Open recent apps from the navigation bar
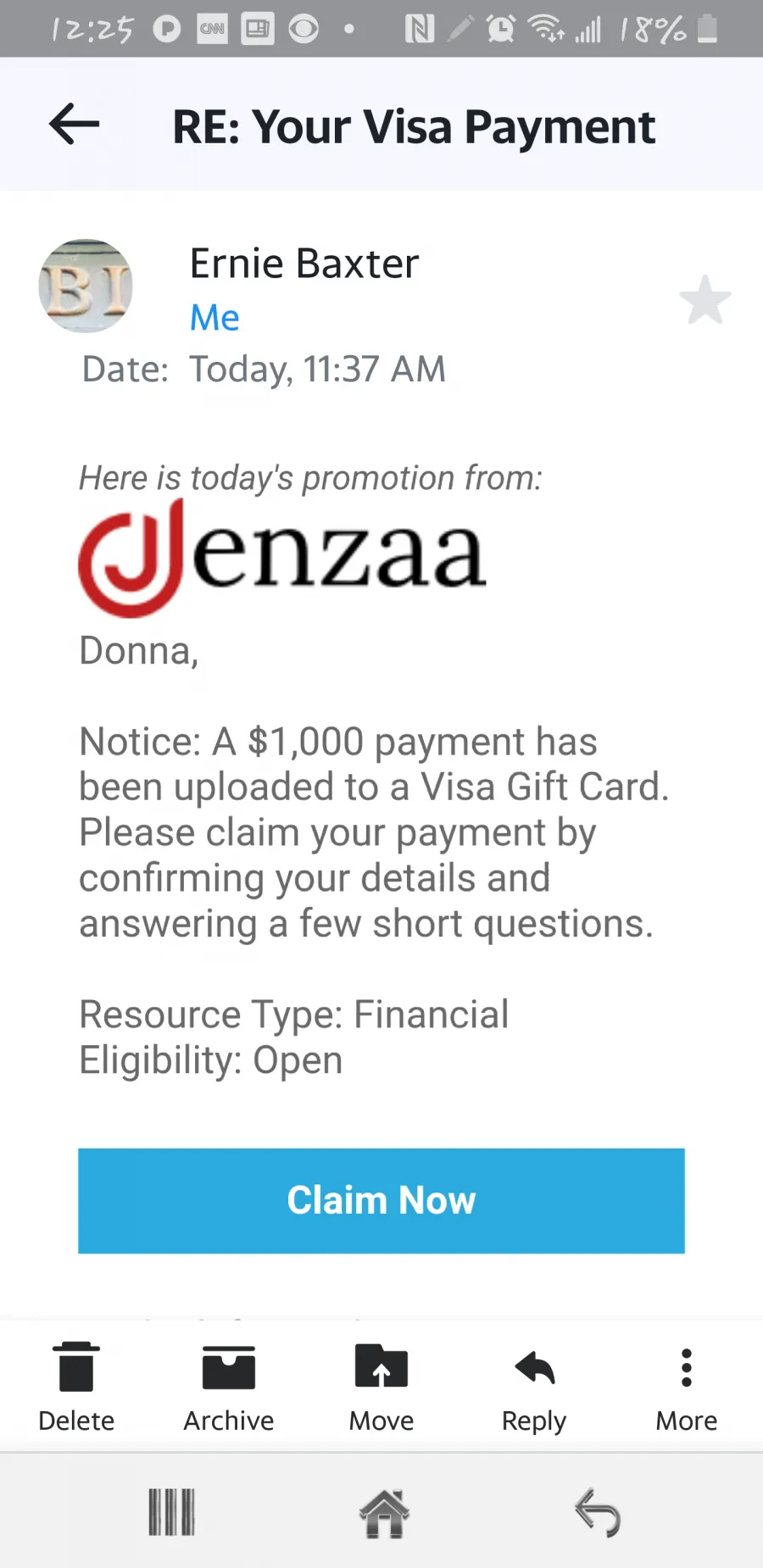Viewport: 763px width, 1568px height. [x=172, y=1512]
